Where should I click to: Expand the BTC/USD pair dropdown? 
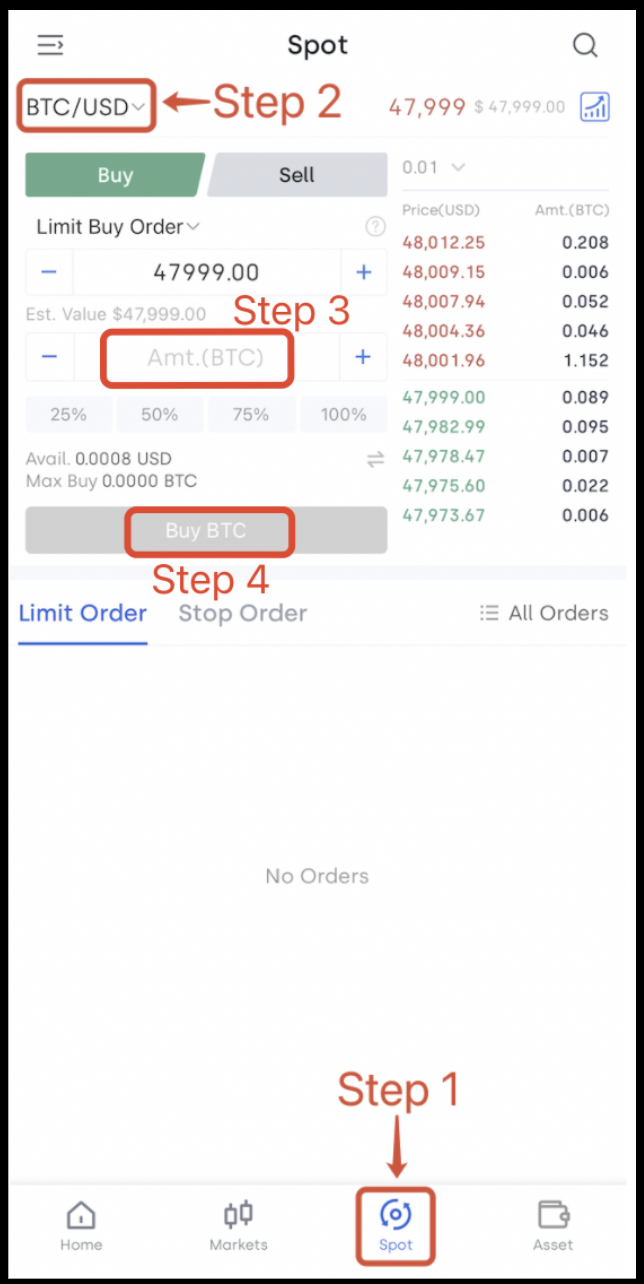[86, 106]
